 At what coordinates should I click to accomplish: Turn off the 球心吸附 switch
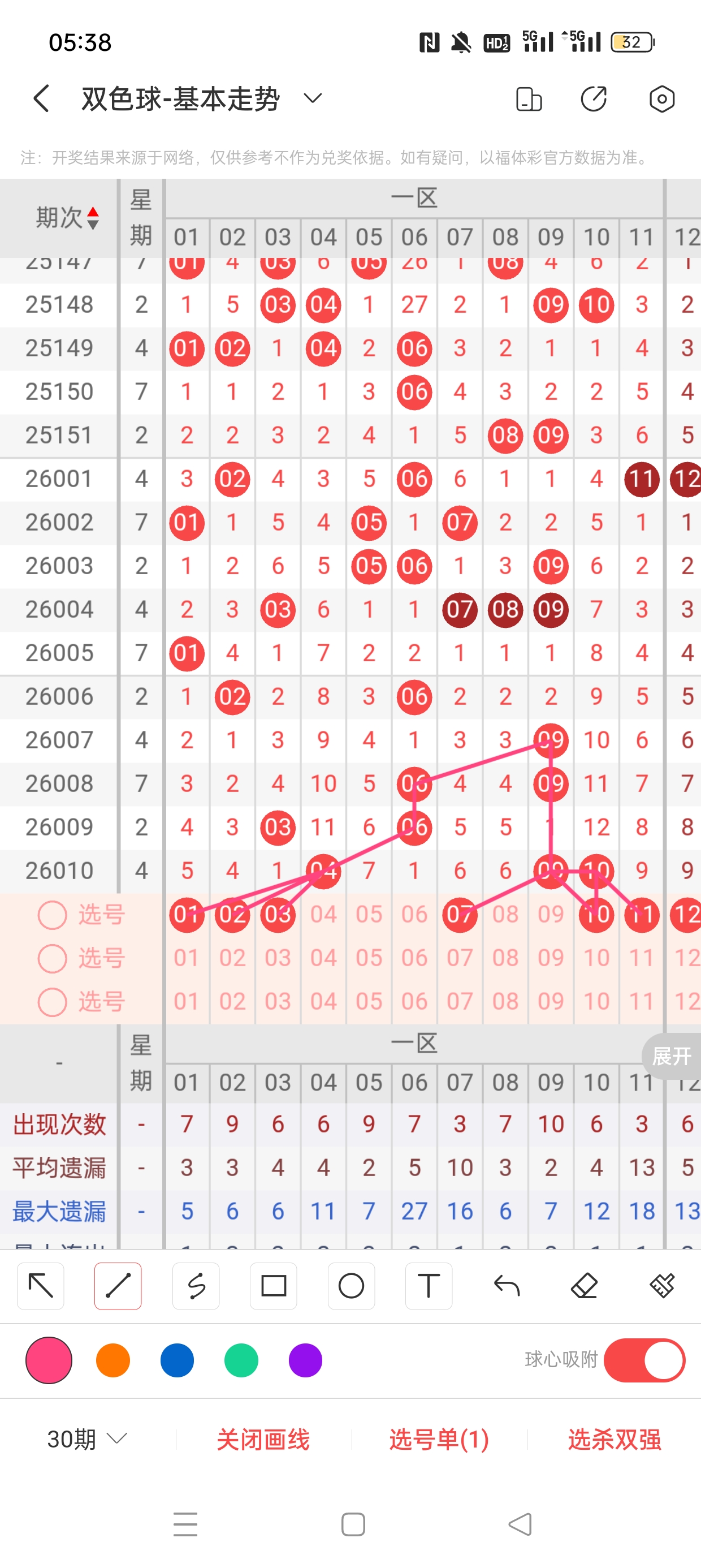pos(644,1360)
